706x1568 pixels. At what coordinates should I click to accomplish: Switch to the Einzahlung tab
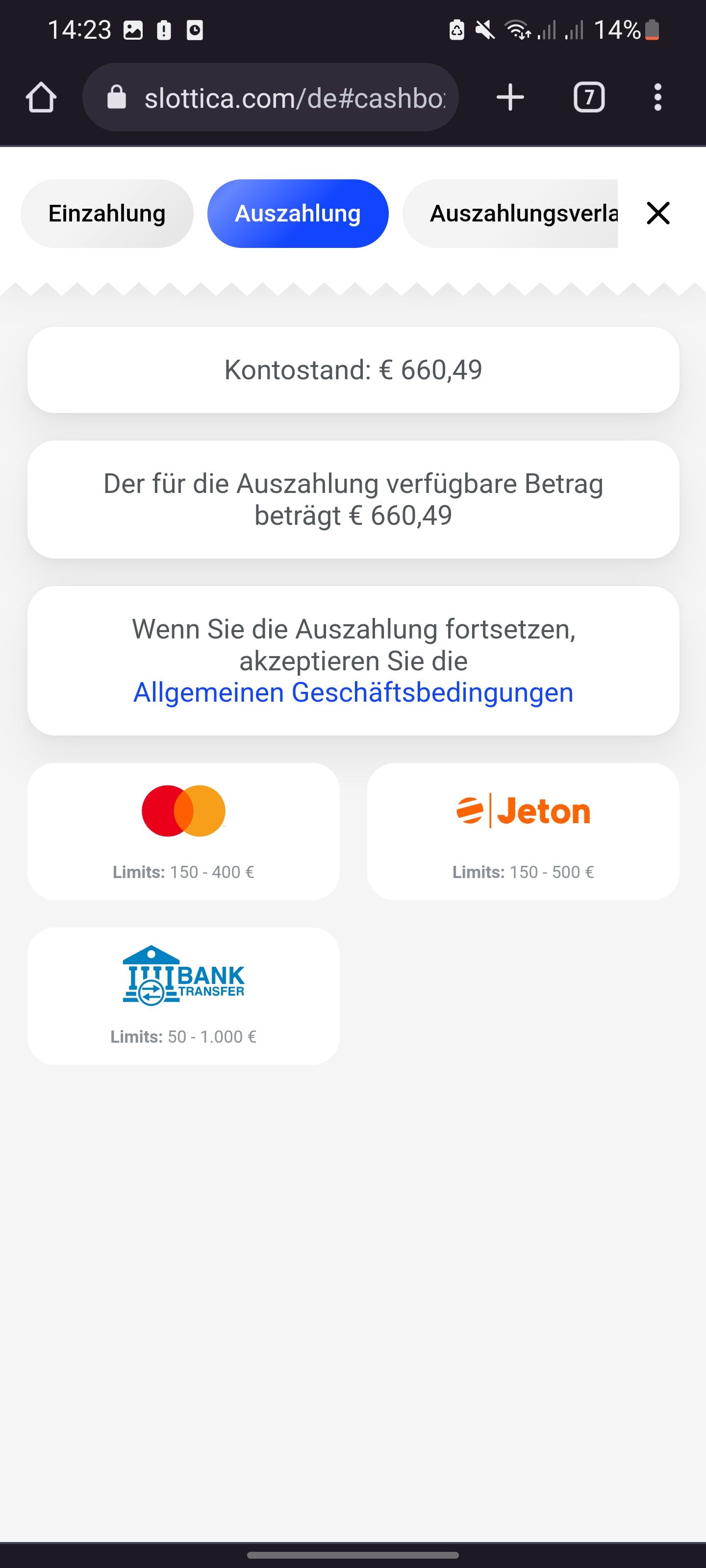point(106,214)
